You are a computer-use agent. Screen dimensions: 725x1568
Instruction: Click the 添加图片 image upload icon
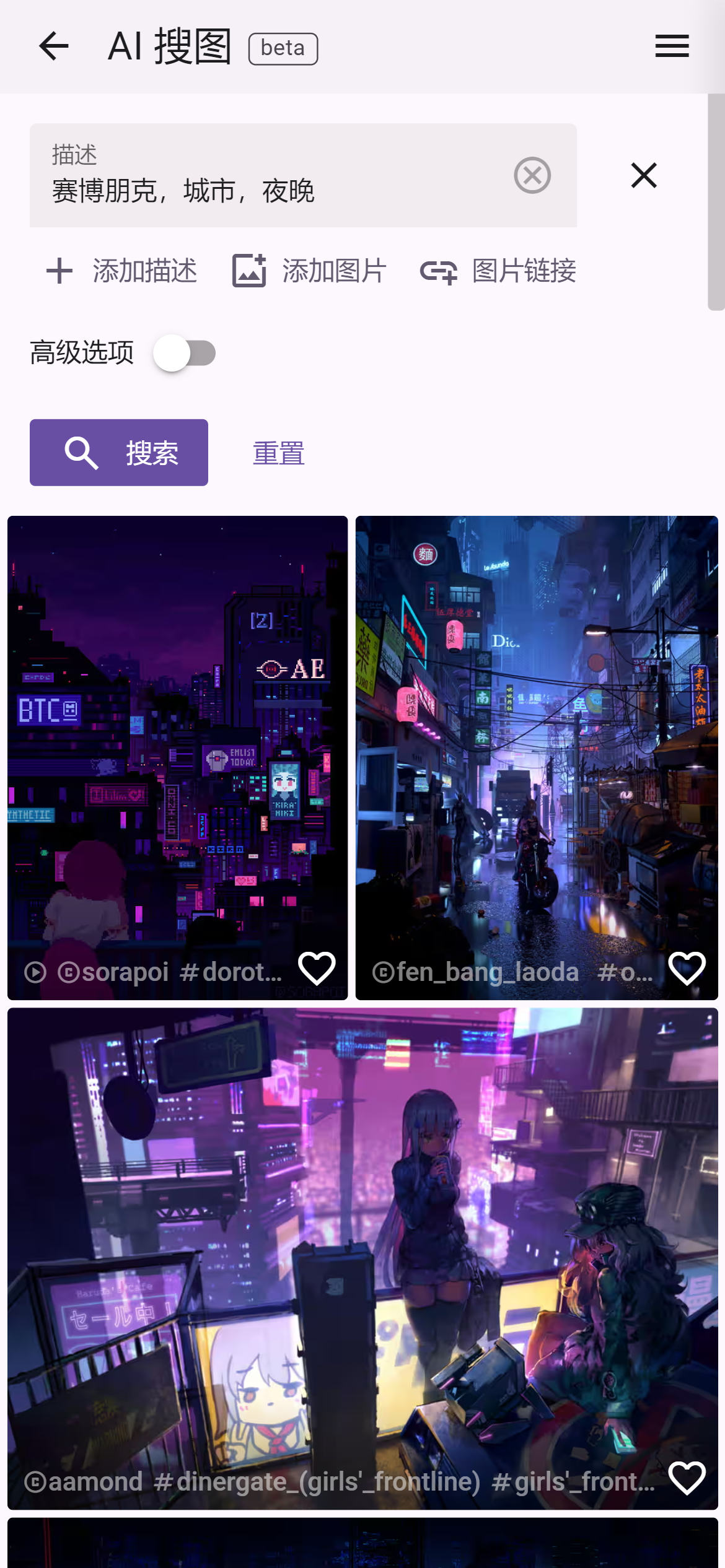click(x=248, y=271)
